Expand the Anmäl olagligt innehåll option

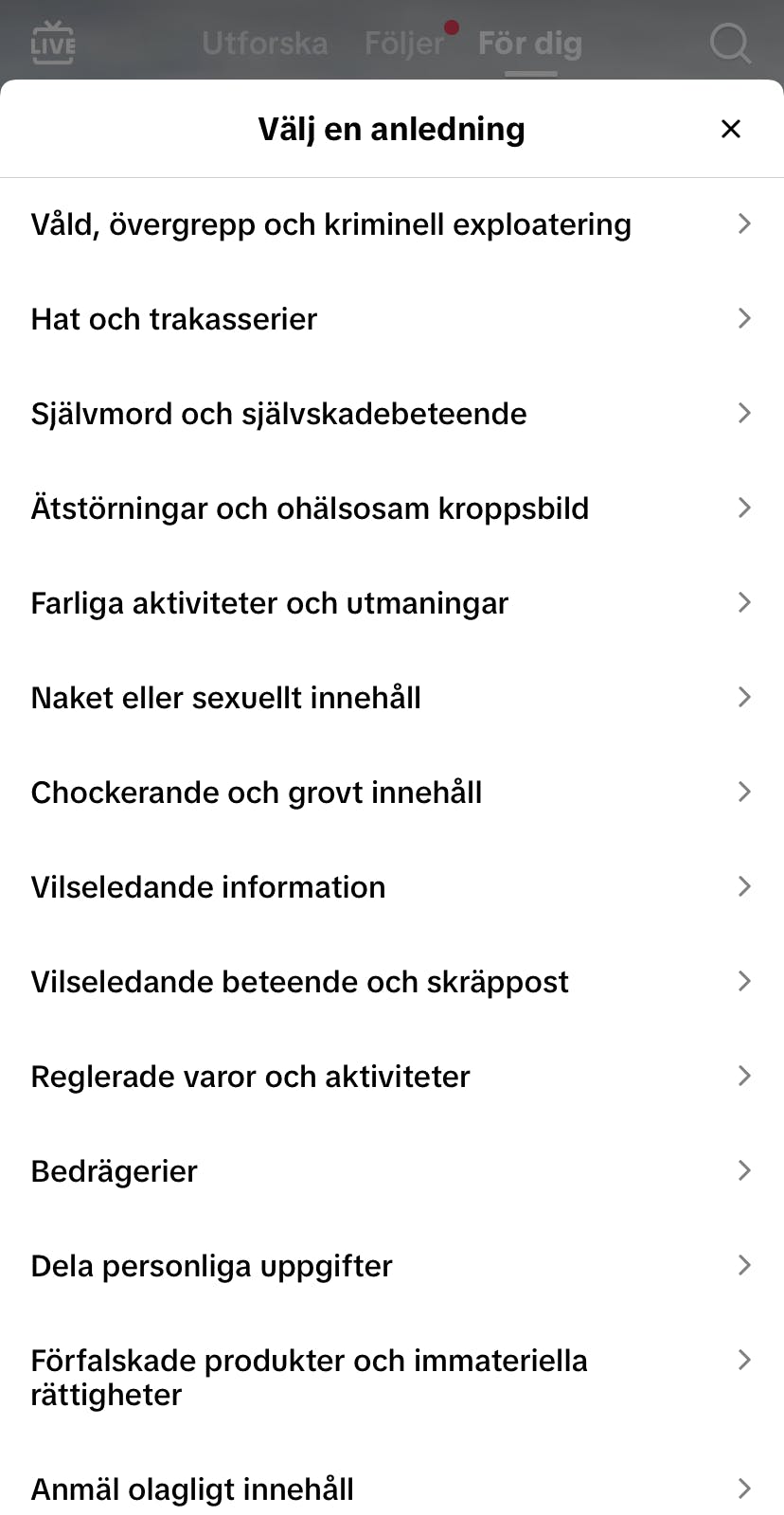392,1488
